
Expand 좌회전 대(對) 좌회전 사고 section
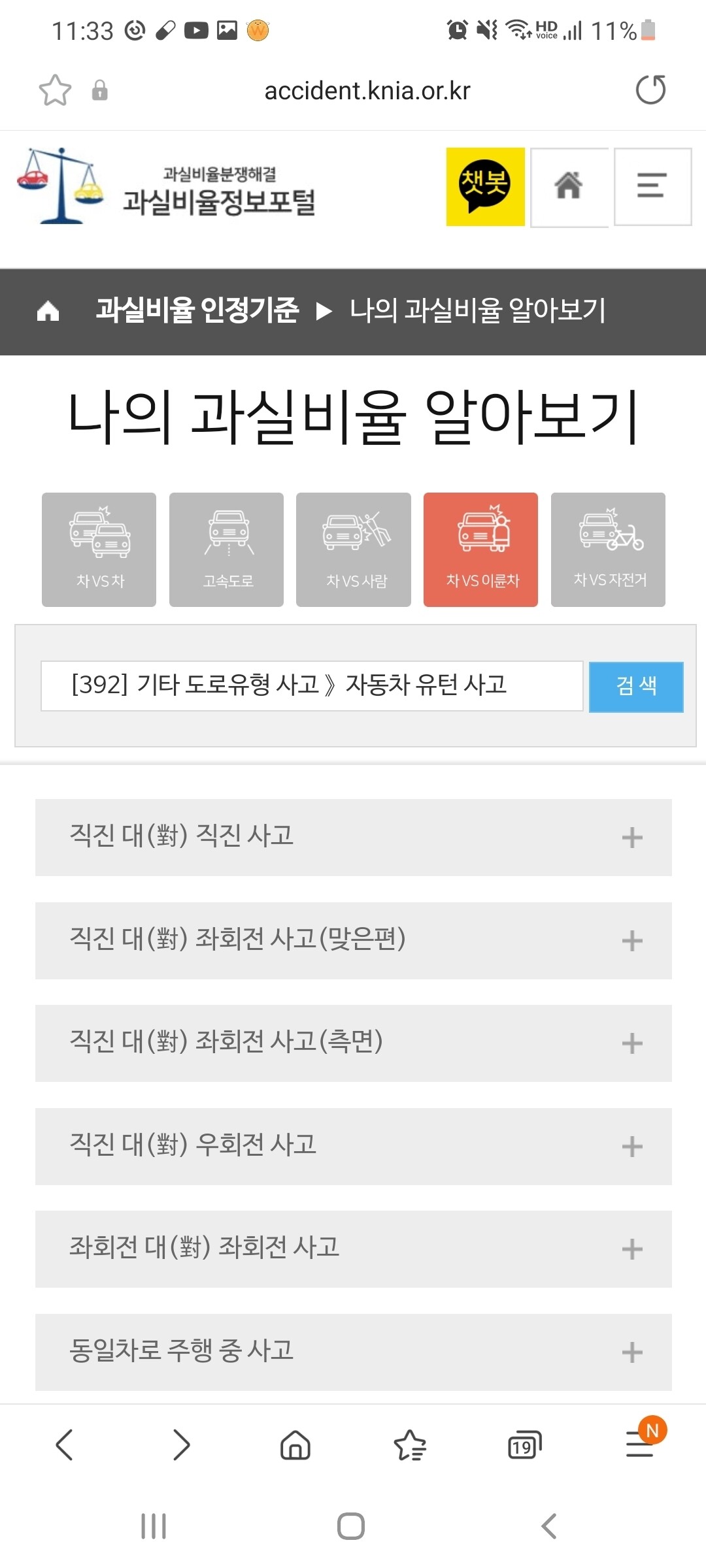click(353, 1249)
